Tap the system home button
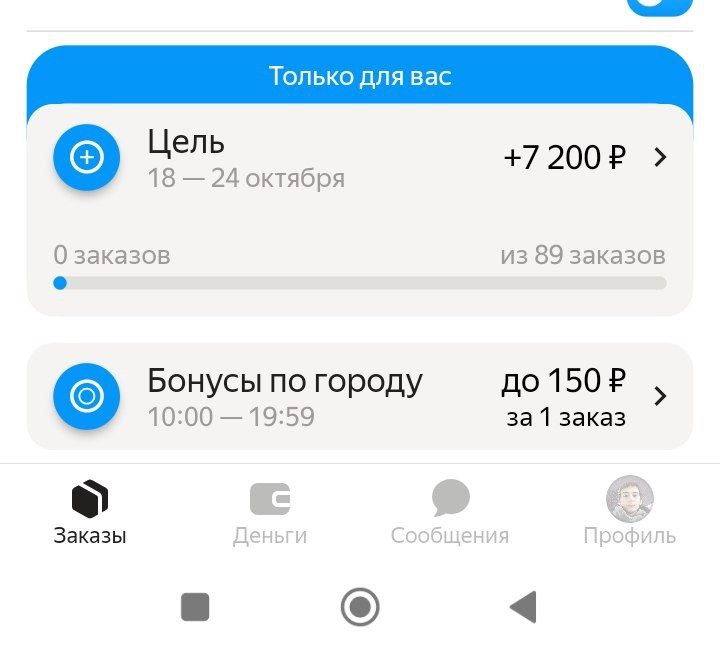 (x=360, y=606)
